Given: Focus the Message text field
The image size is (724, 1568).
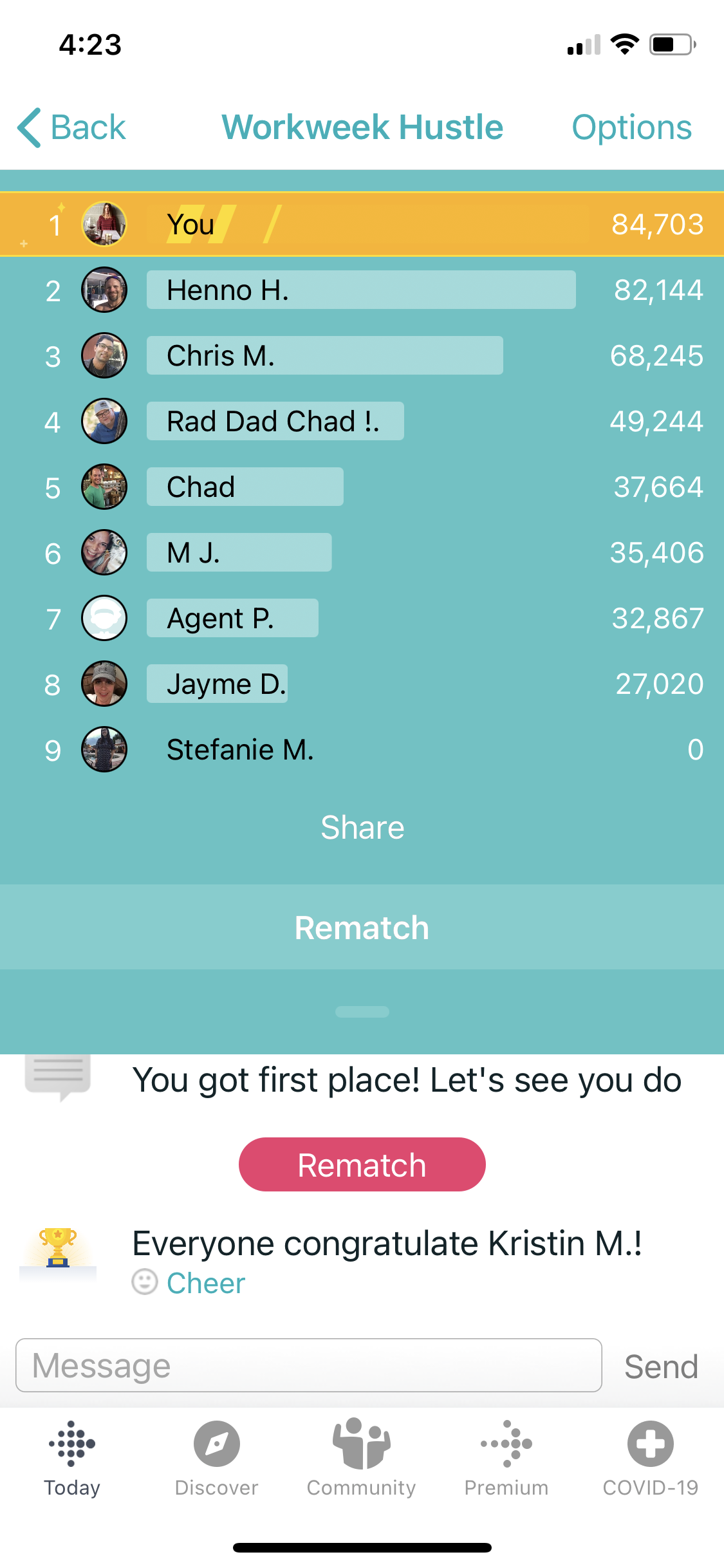Looking at the screenshot, I should 309,1365.
